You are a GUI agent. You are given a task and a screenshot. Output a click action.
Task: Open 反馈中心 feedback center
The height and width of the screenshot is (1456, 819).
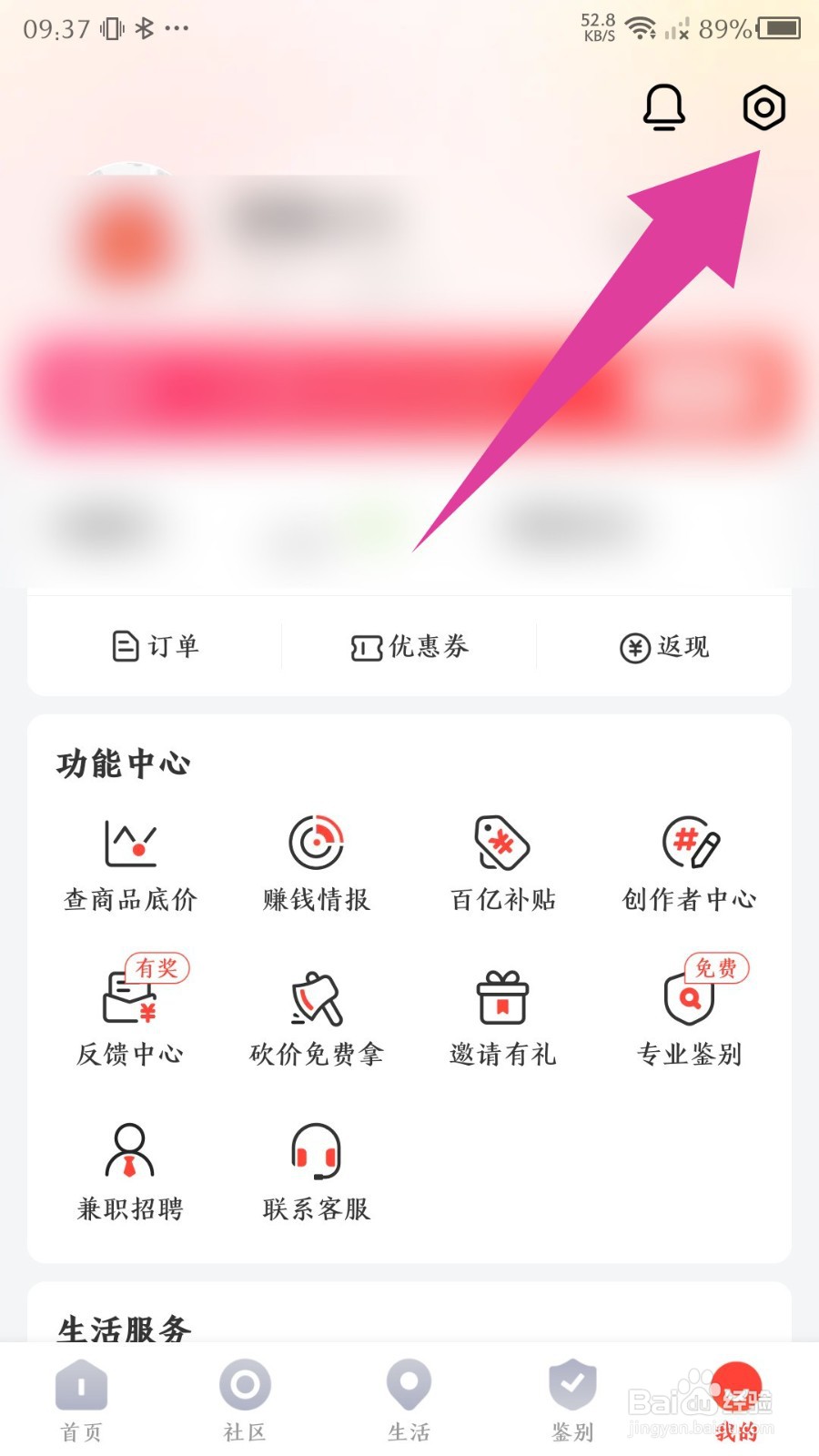point(130,1015)
